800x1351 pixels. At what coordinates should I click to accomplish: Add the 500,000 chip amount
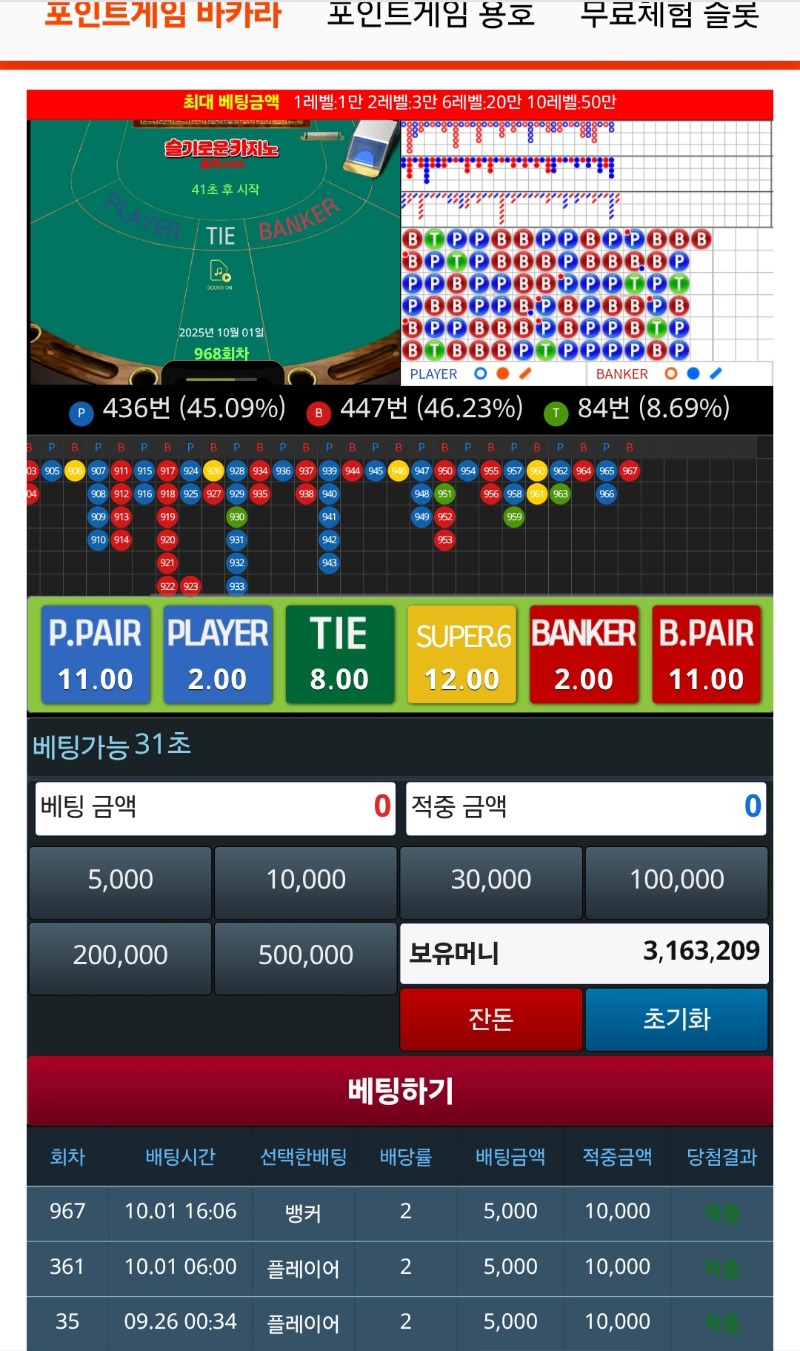(x=306, y=956)
